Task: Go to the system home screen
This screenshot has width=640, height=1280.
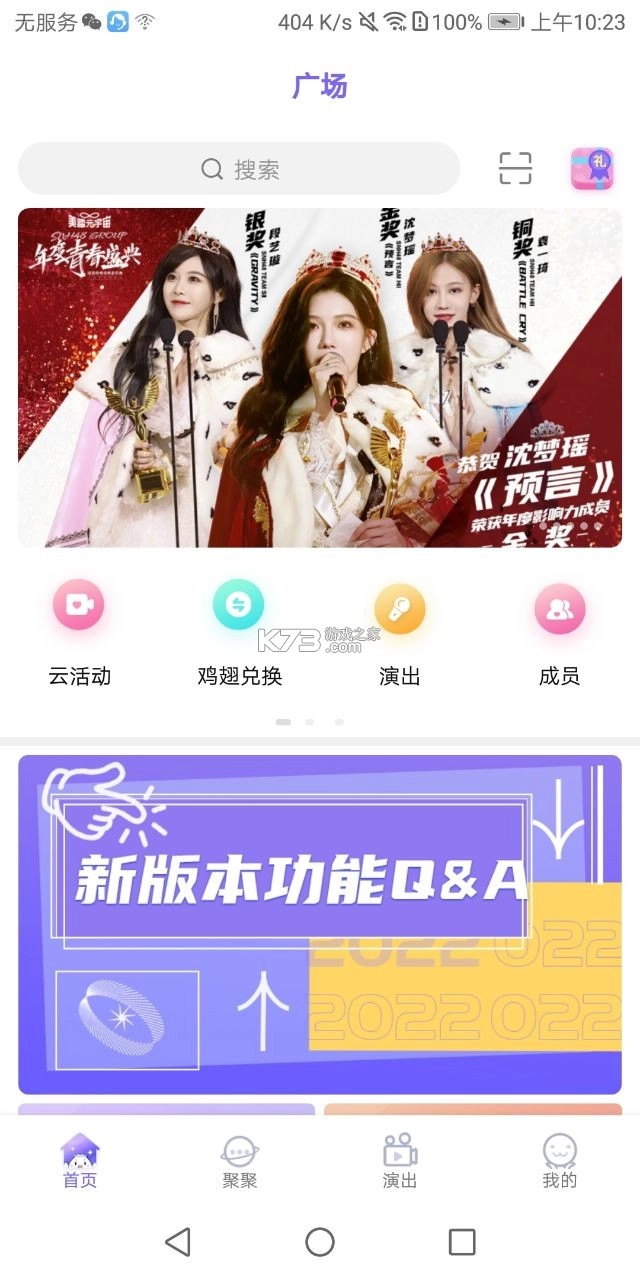Action: point(320,1242)
